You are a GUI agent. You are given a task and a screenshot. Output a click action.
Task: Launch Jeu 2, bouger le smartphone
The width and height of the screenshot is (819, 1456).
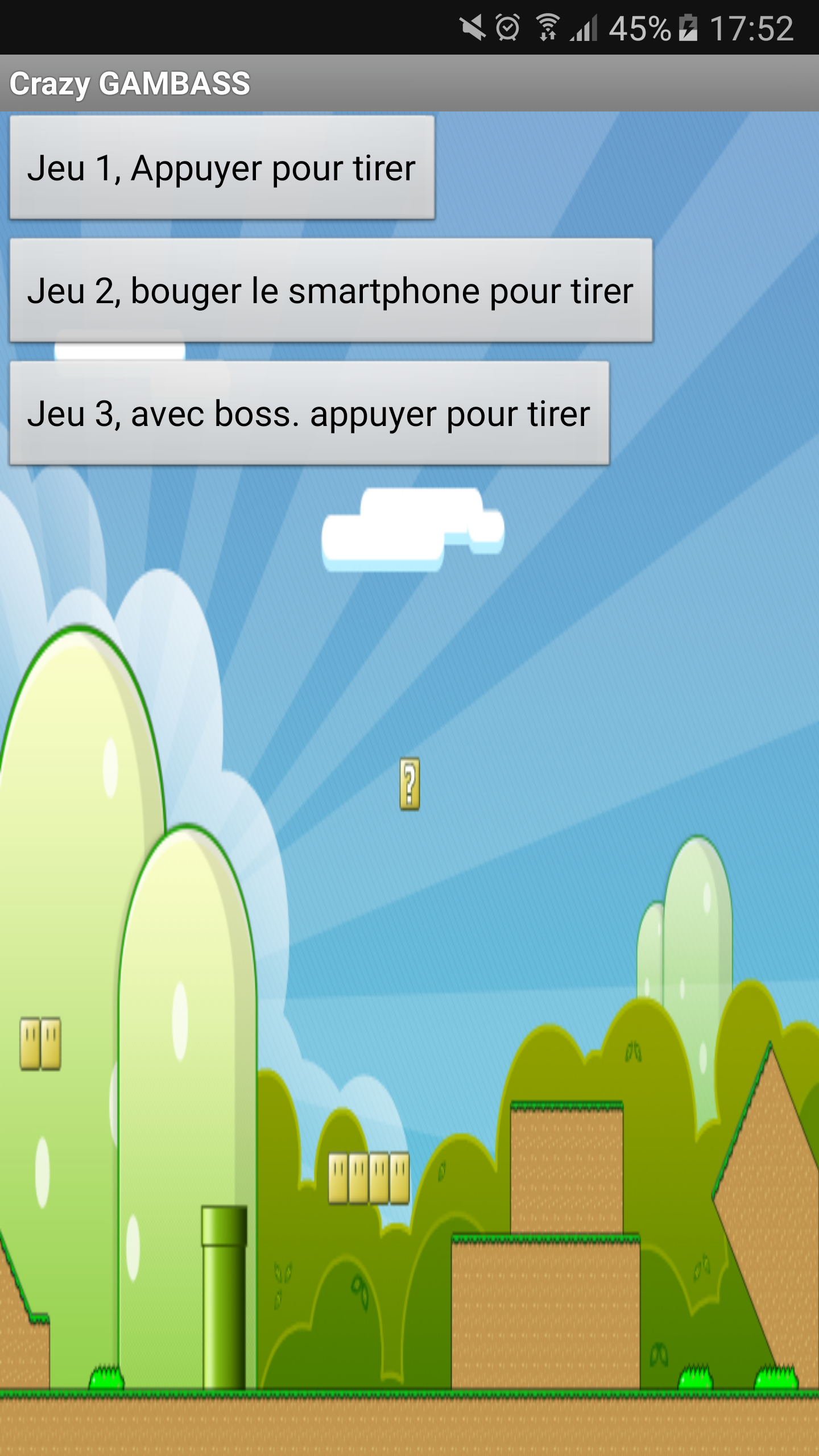coord(330,291)
